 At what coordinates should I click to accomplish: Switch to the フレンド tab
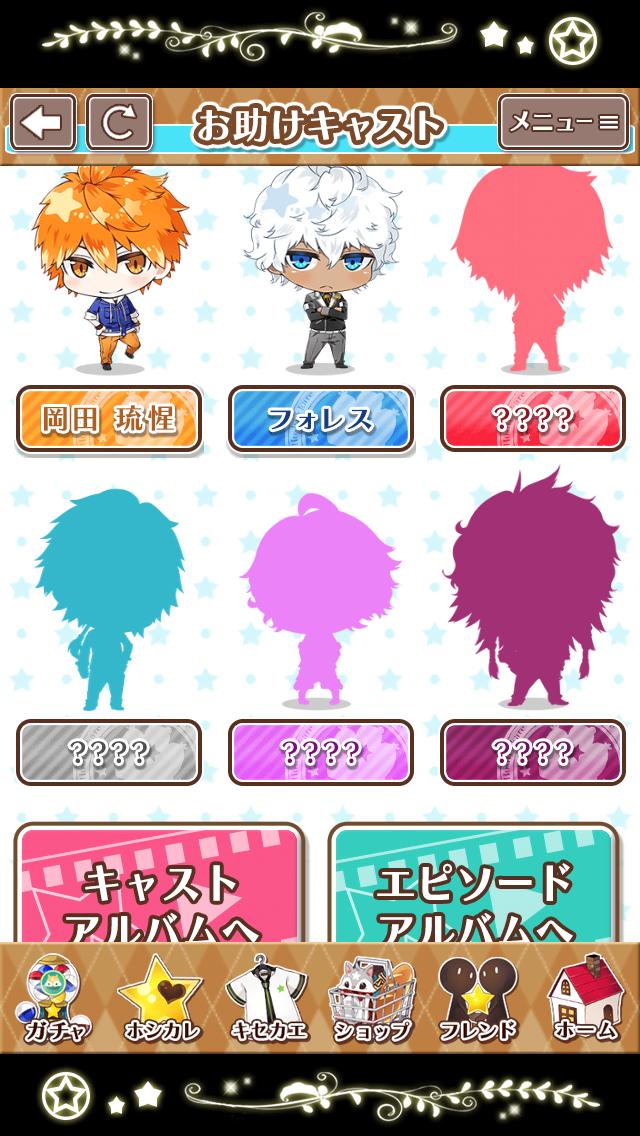pyautogui.click(x=476, y=1000)
